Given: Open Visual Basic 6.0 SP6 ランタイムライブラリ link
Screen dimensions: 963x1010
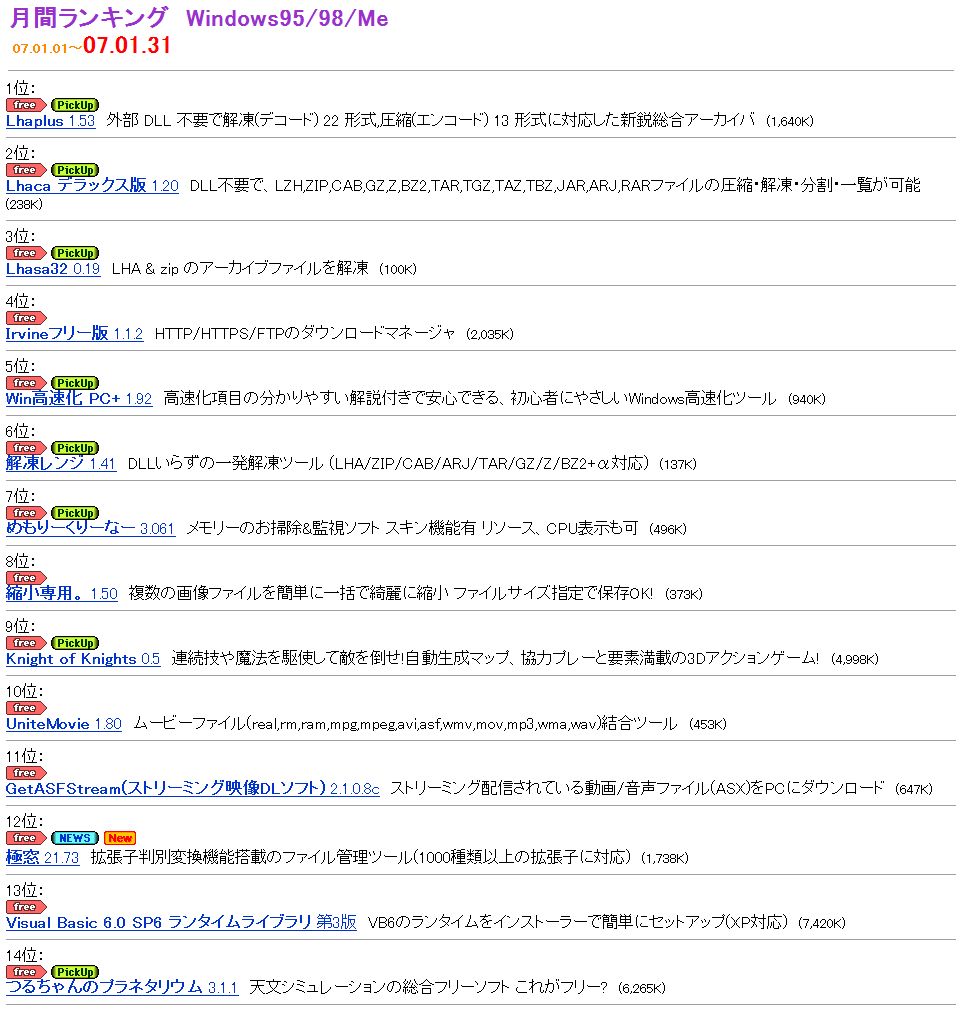Looking at the screenshot, I should 181,923.
